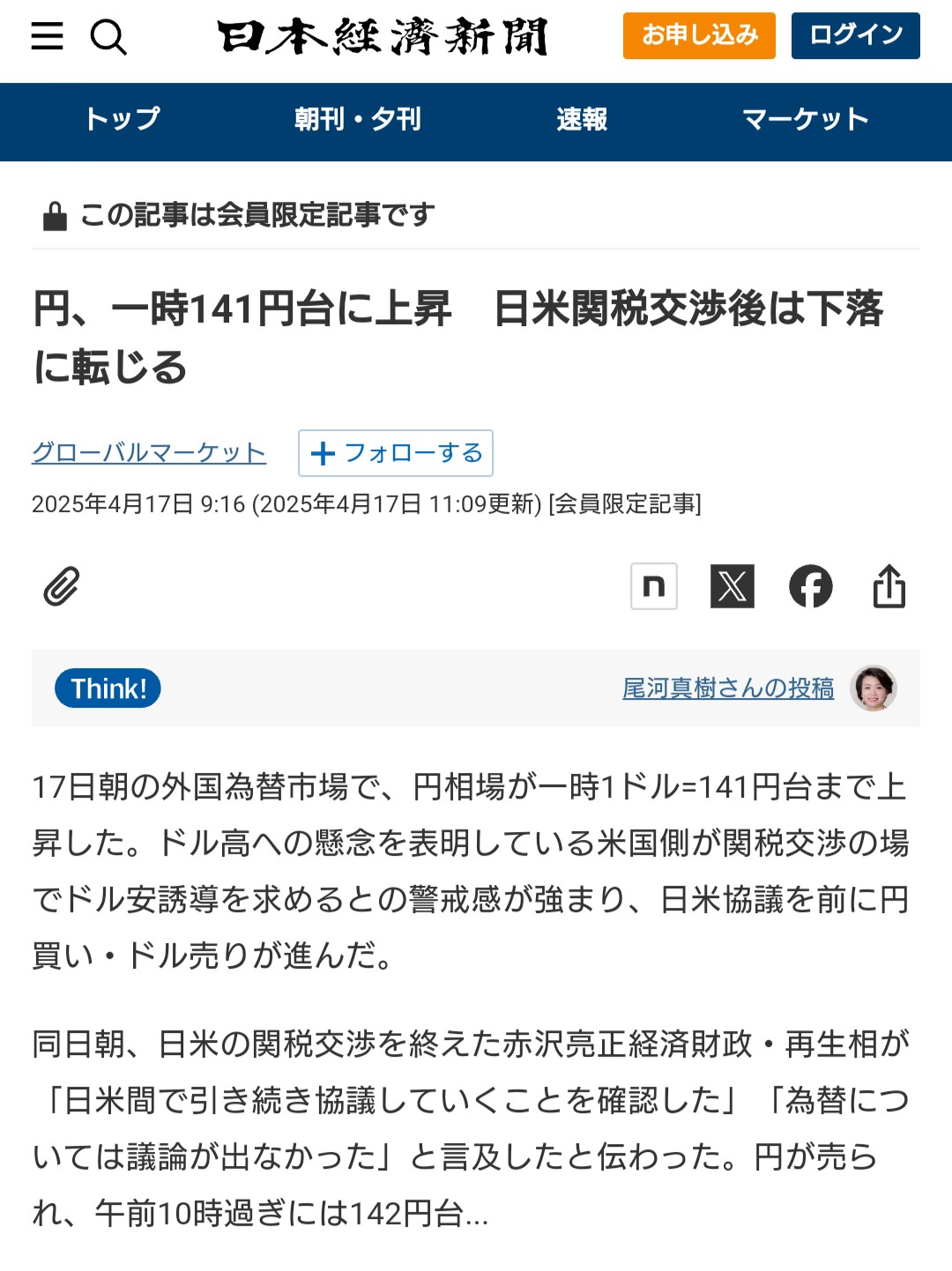Switch to the 速報 tab
This screenshot has width=952, height=1271.
point(582,119)
